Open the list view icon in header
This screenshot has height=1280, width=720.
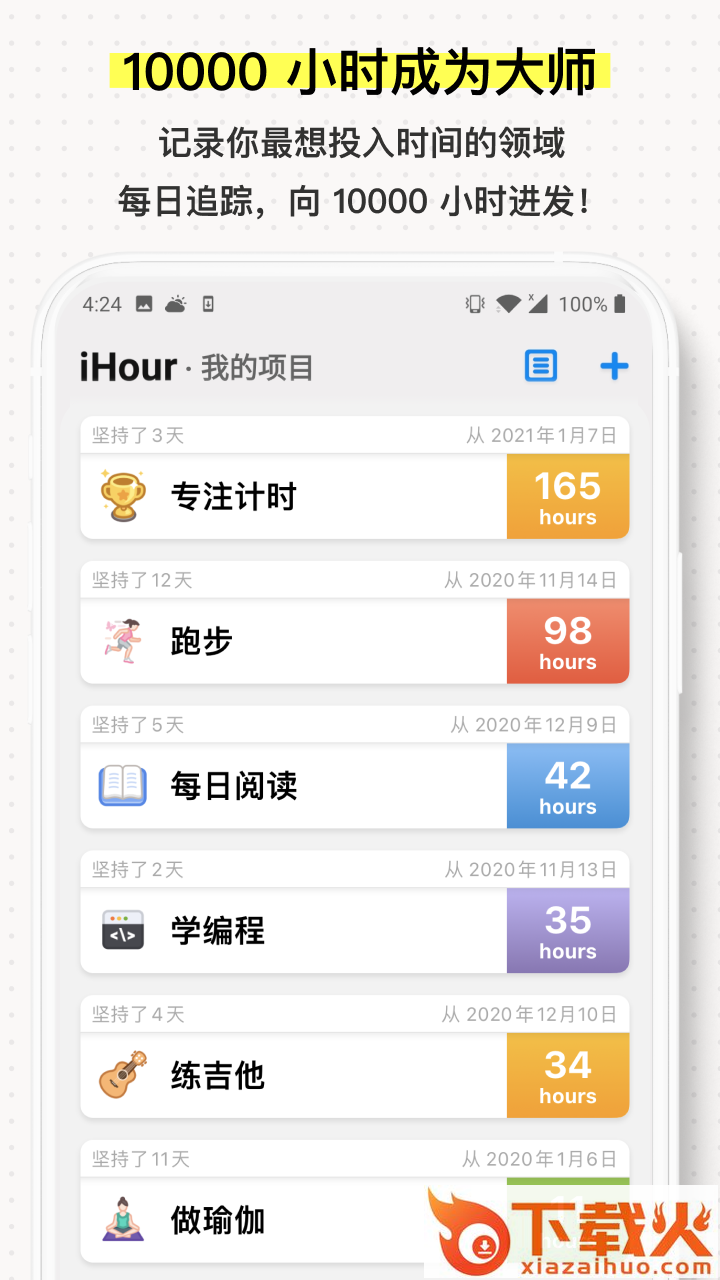pos(540,366)
